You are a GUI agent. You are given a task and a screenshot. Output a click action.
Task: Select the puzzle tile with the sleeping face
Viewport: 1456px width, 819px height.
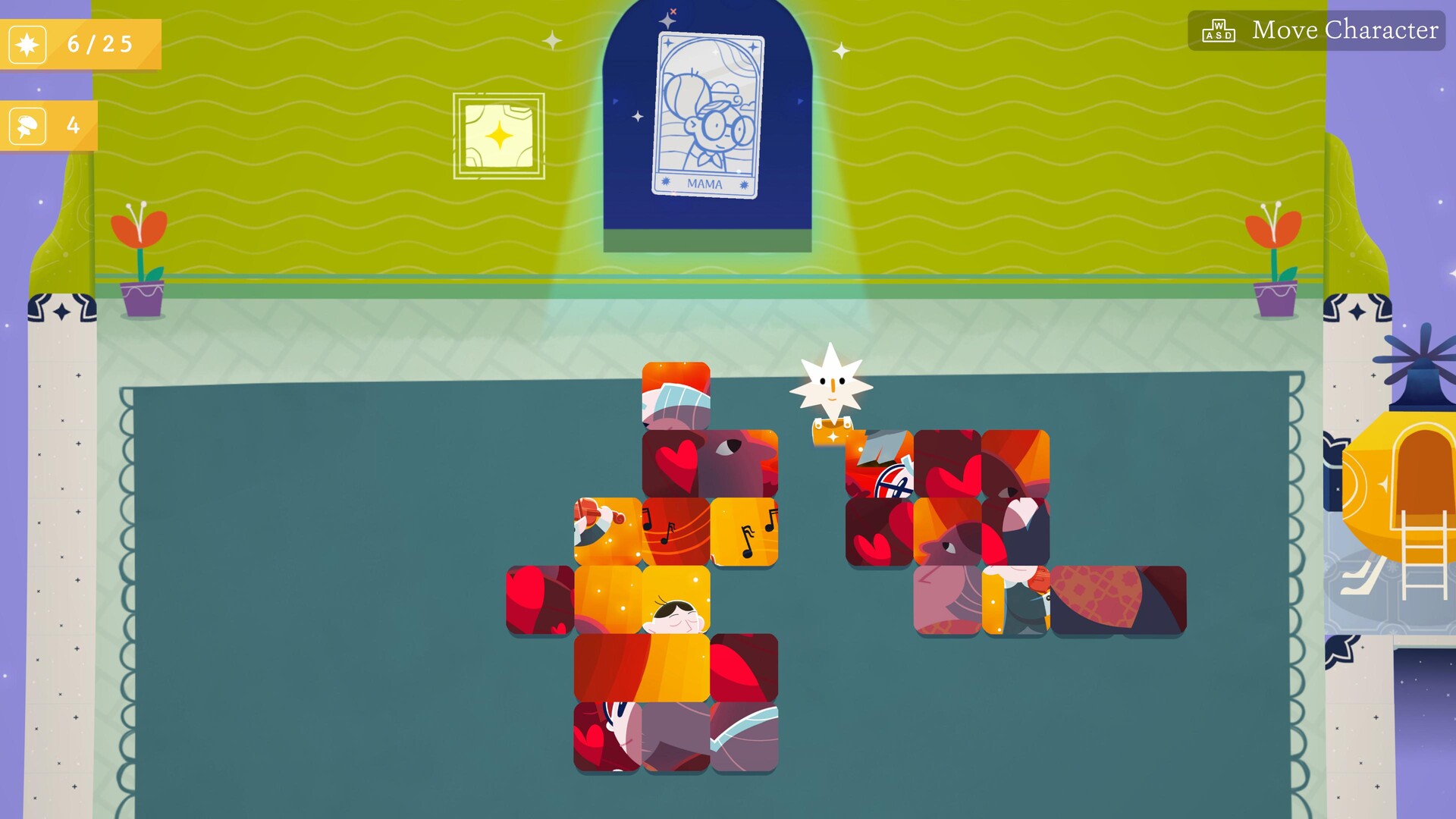676,600
